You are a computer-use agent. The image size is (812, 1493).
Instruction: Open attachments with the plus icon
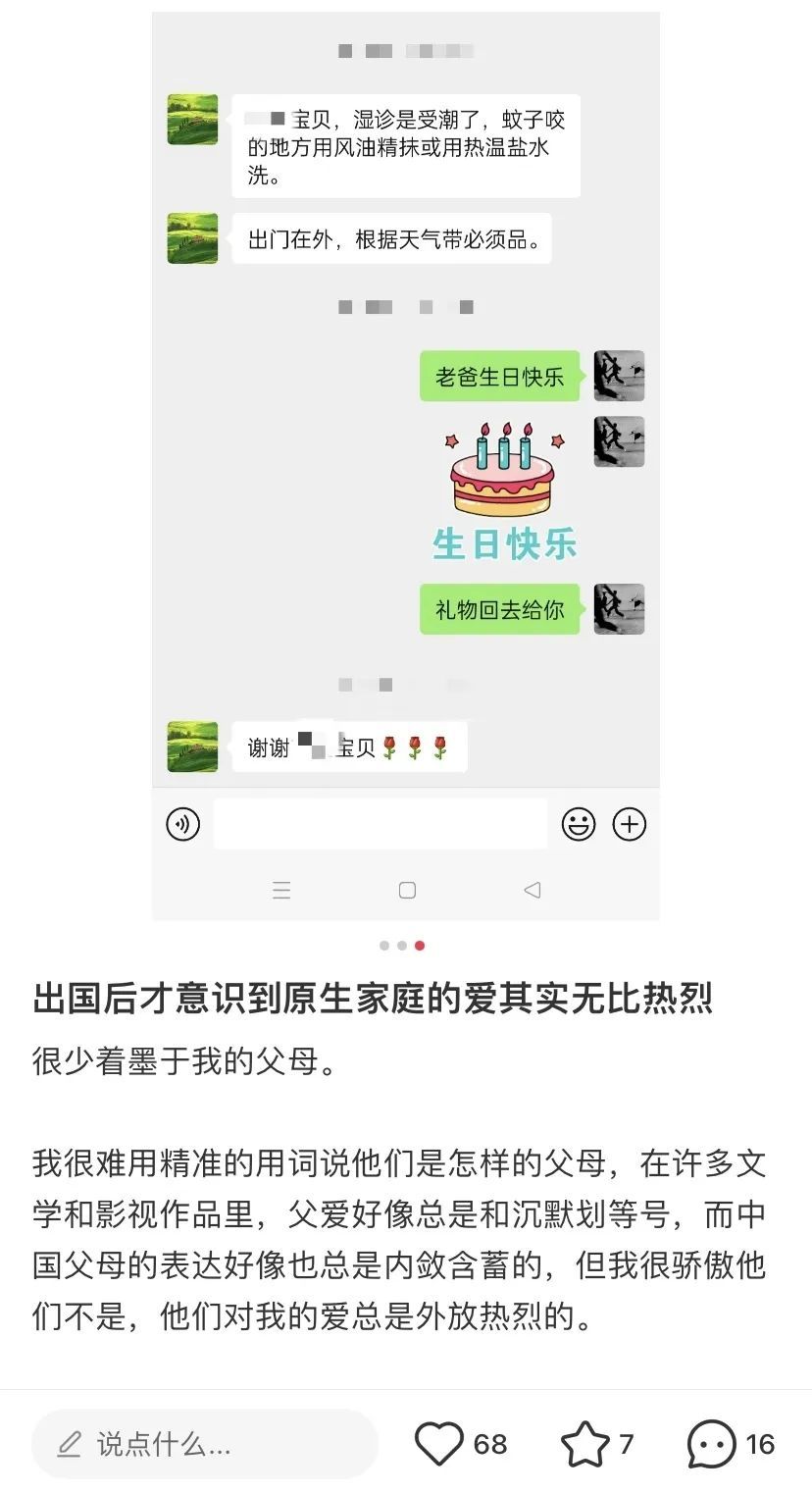tap(630, 825)
